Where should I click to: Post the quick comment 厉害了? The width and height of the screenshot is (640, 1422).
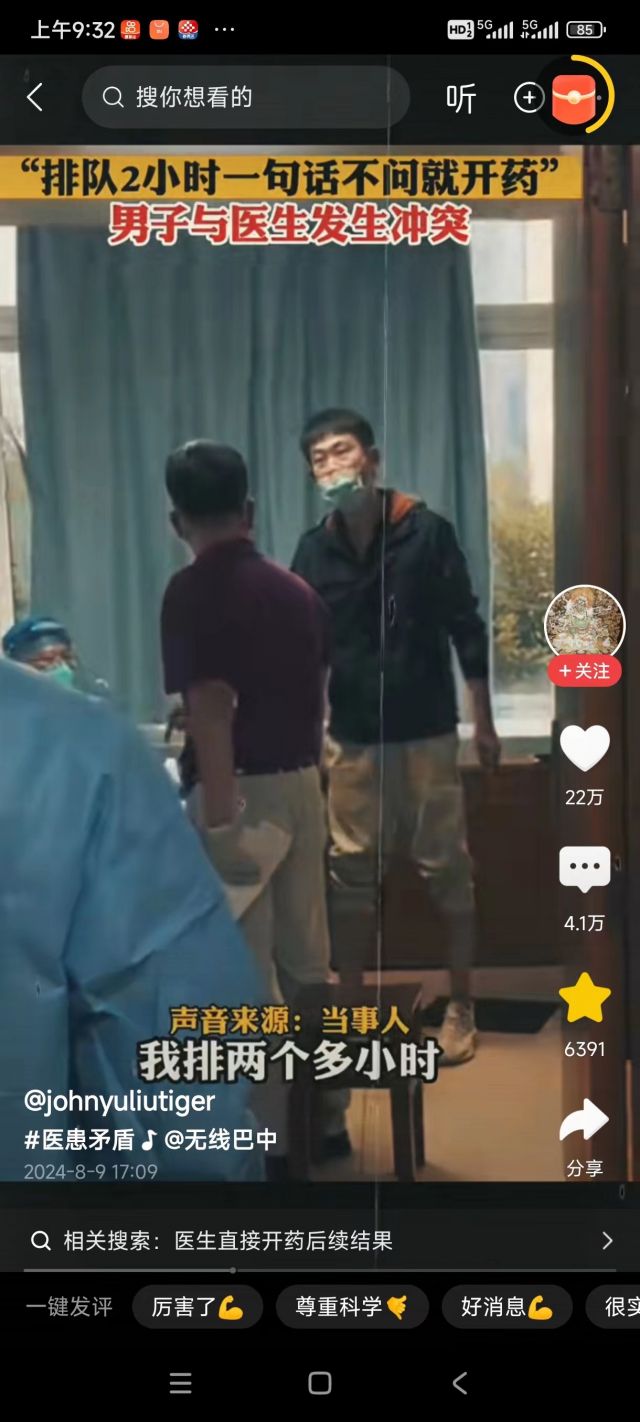[x=197, y=1307]
